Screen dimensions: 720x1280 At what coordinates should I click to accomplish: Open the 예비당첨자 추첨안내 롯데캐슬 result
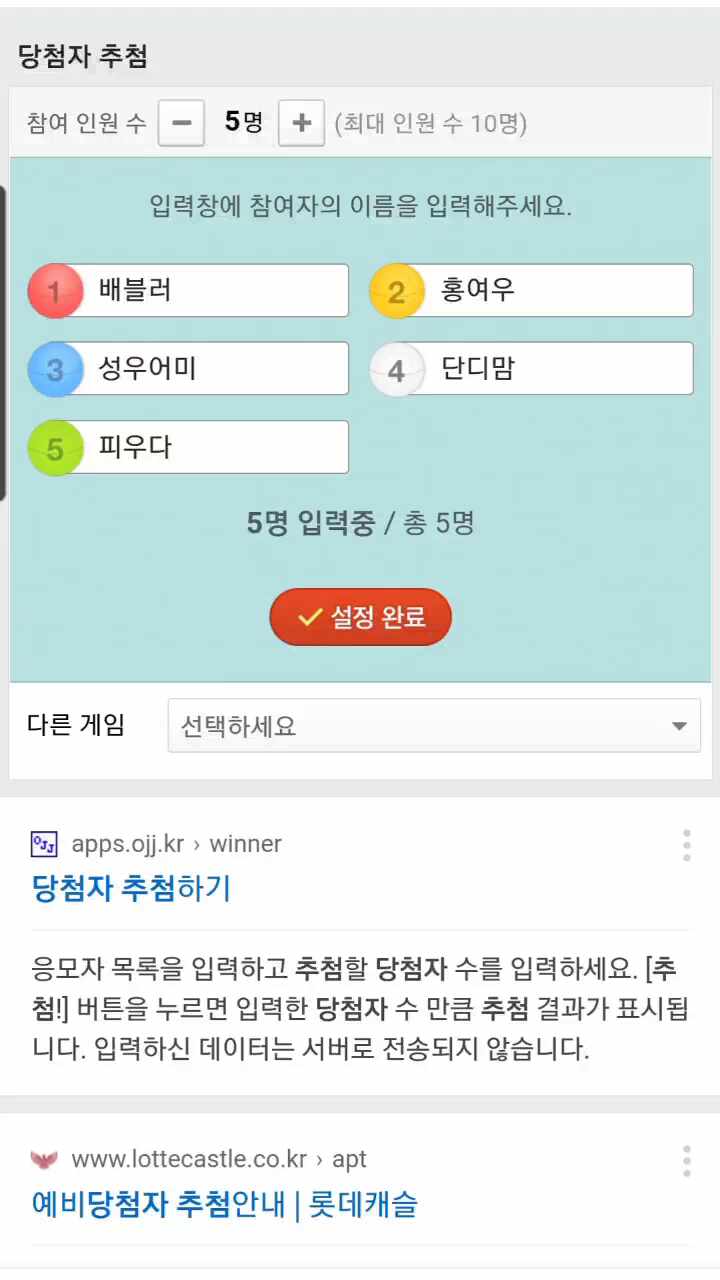(224, 1204)
